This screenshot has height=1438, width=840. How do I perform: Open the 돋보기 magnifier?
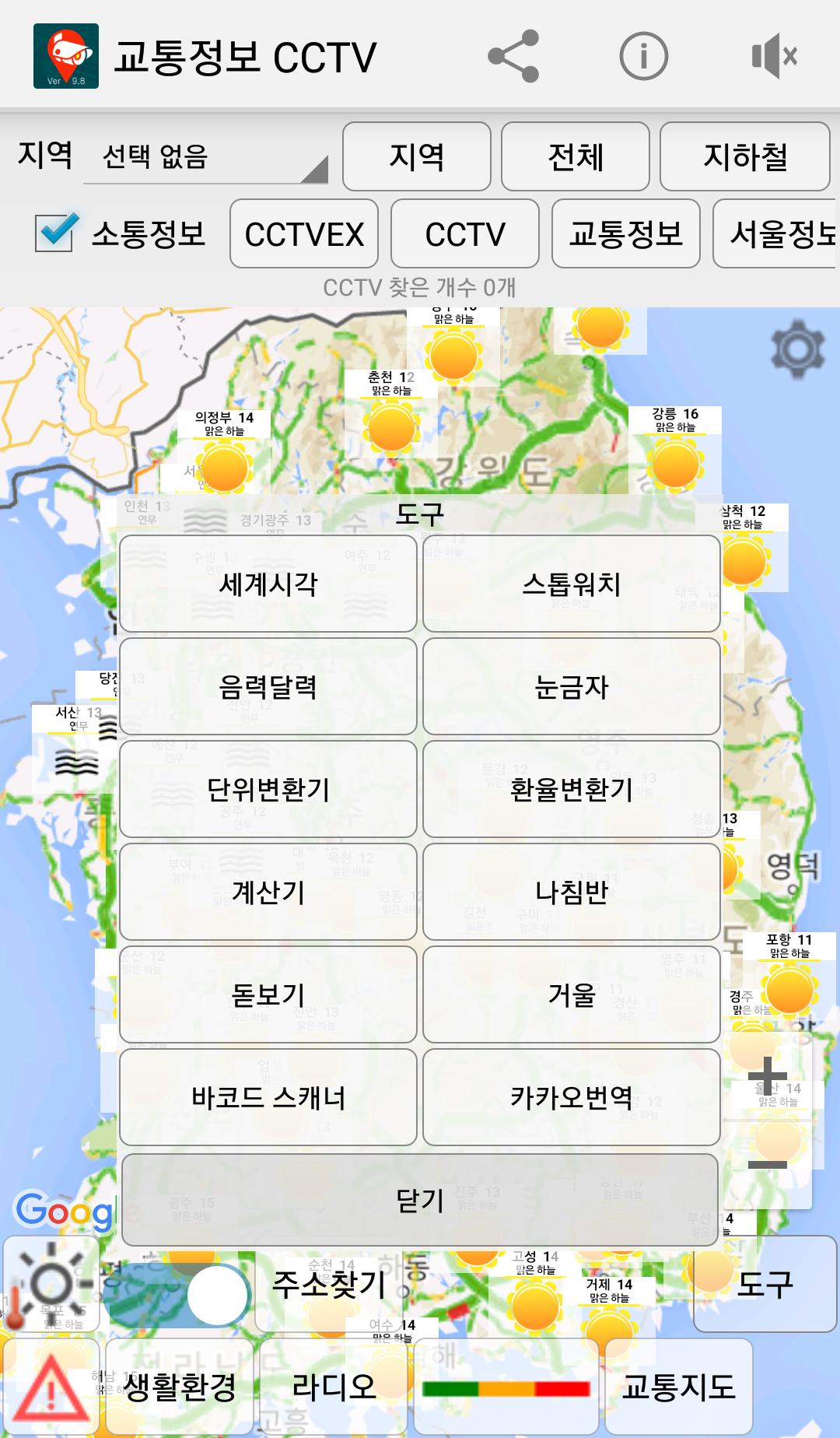click(268, 994)
